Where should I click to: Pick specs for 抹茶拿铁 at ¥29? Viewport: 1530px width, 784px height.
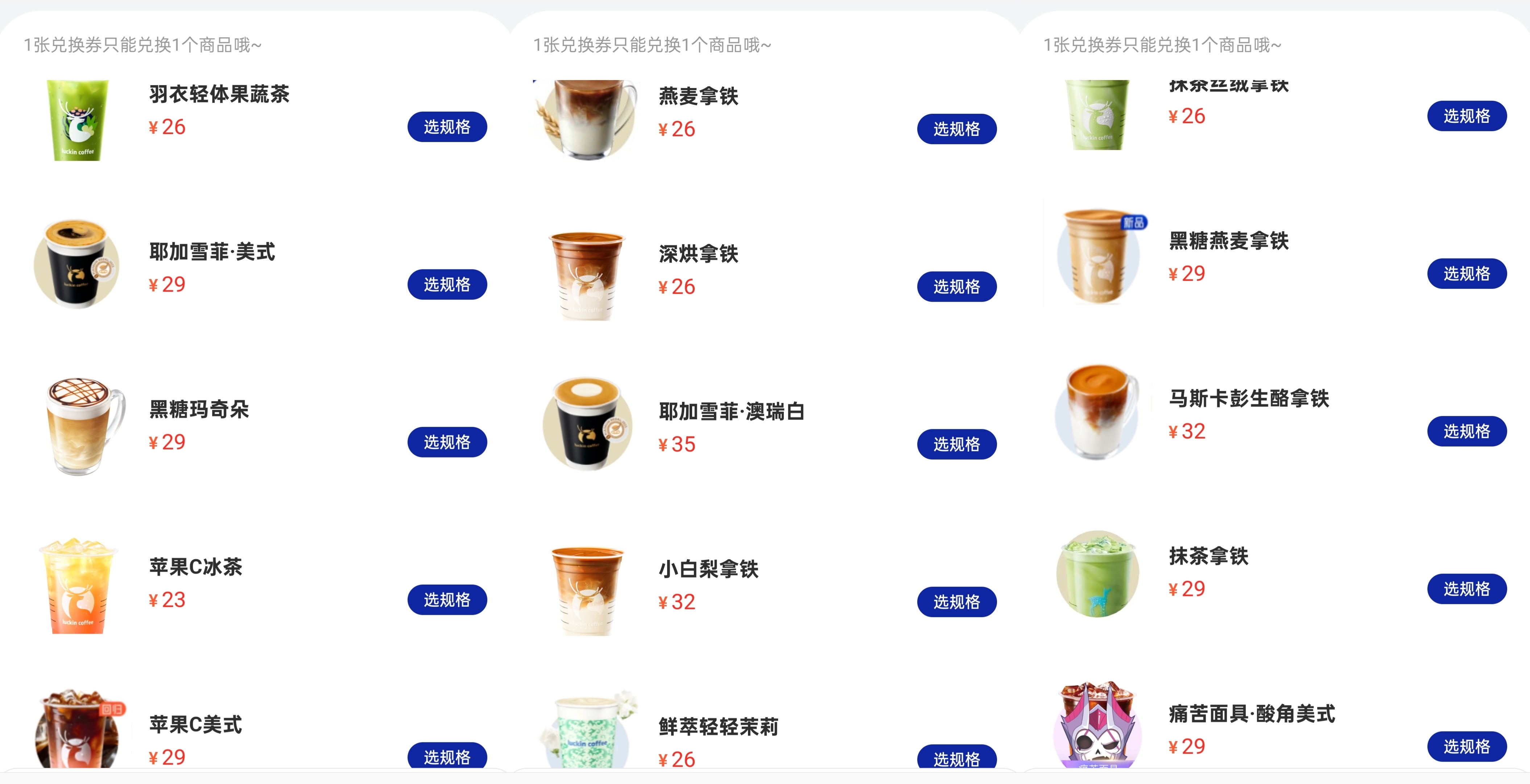(x=1467, y=589)
